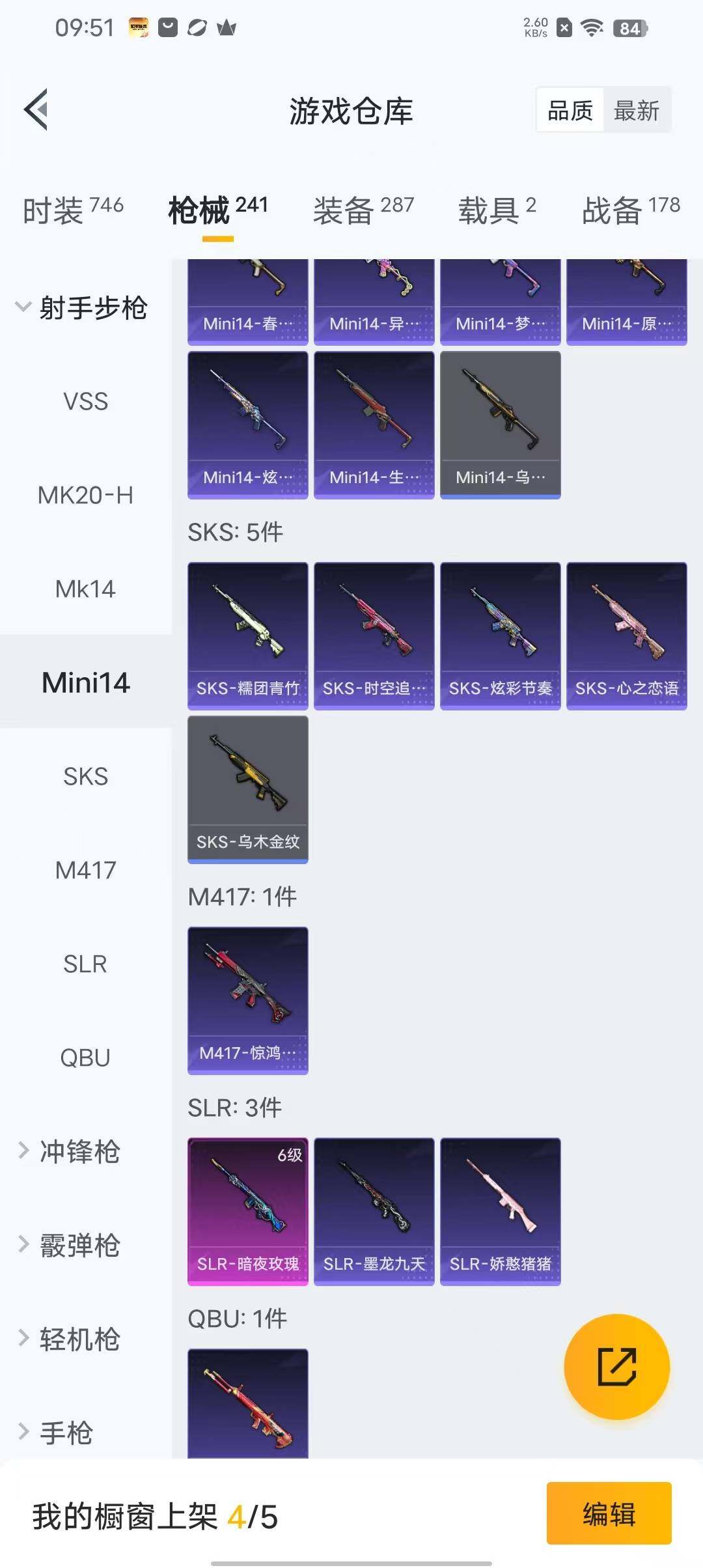Open the M417-惊鸿 skin tile

point(247,1000)
